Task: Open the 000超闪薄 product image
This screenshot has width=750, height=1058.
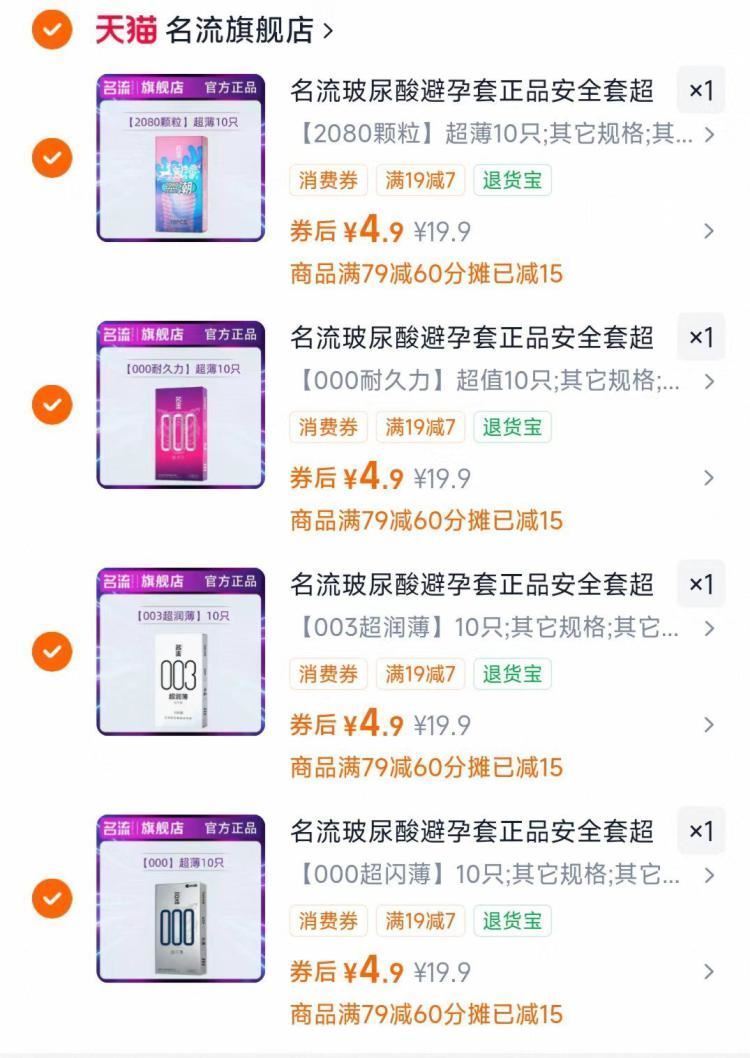Action: [181, 898]
